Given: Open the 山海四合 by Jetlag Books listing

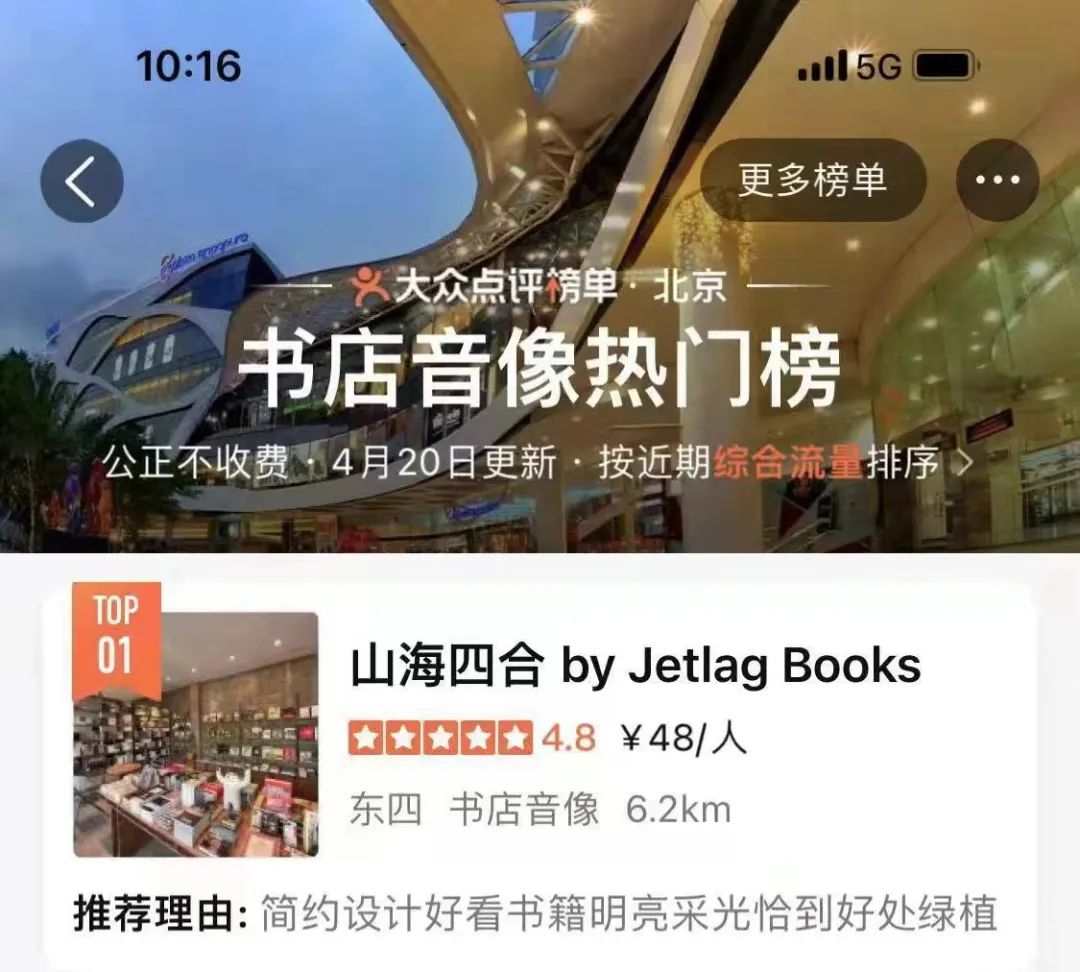Looking at the screenshot, I should pos(634,667).
